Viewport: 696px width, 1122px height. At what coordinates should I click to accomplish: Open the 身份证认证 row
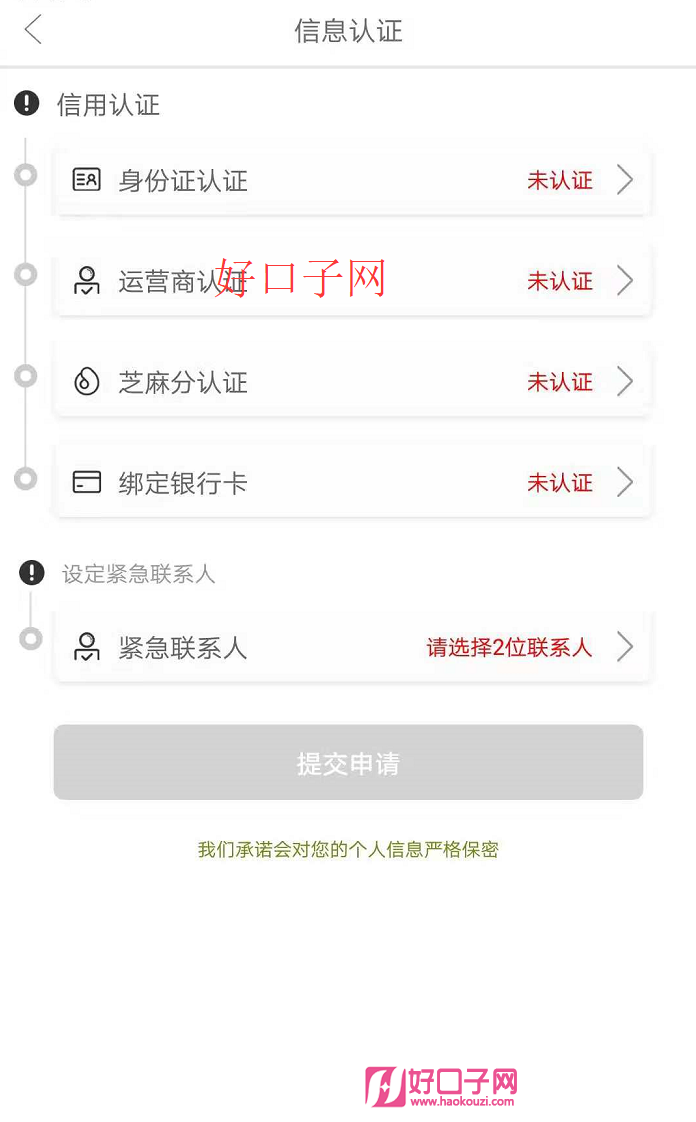(352, 180)
